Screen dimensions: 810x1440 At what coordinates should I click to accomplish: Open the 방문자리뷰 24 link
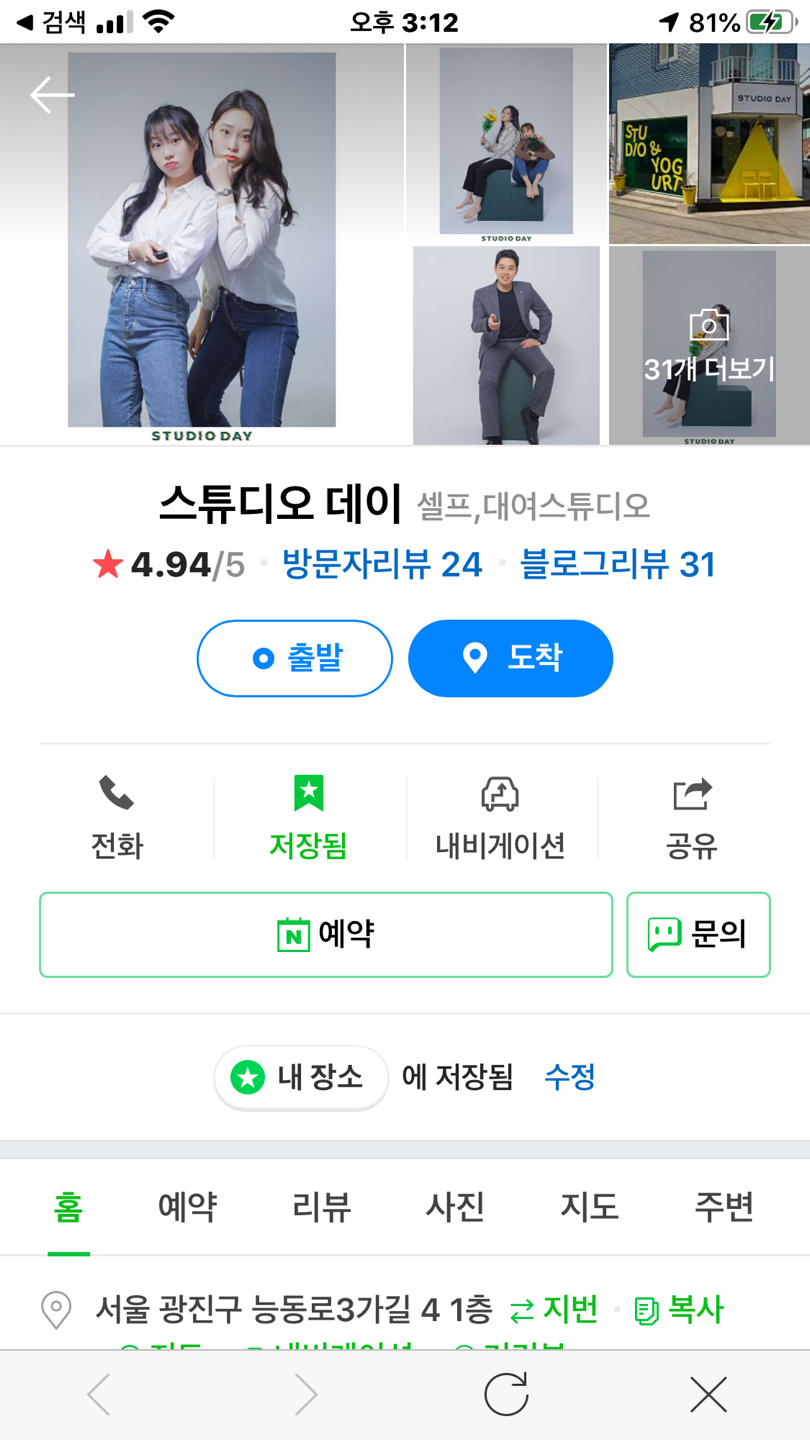(x=382, y=565)
